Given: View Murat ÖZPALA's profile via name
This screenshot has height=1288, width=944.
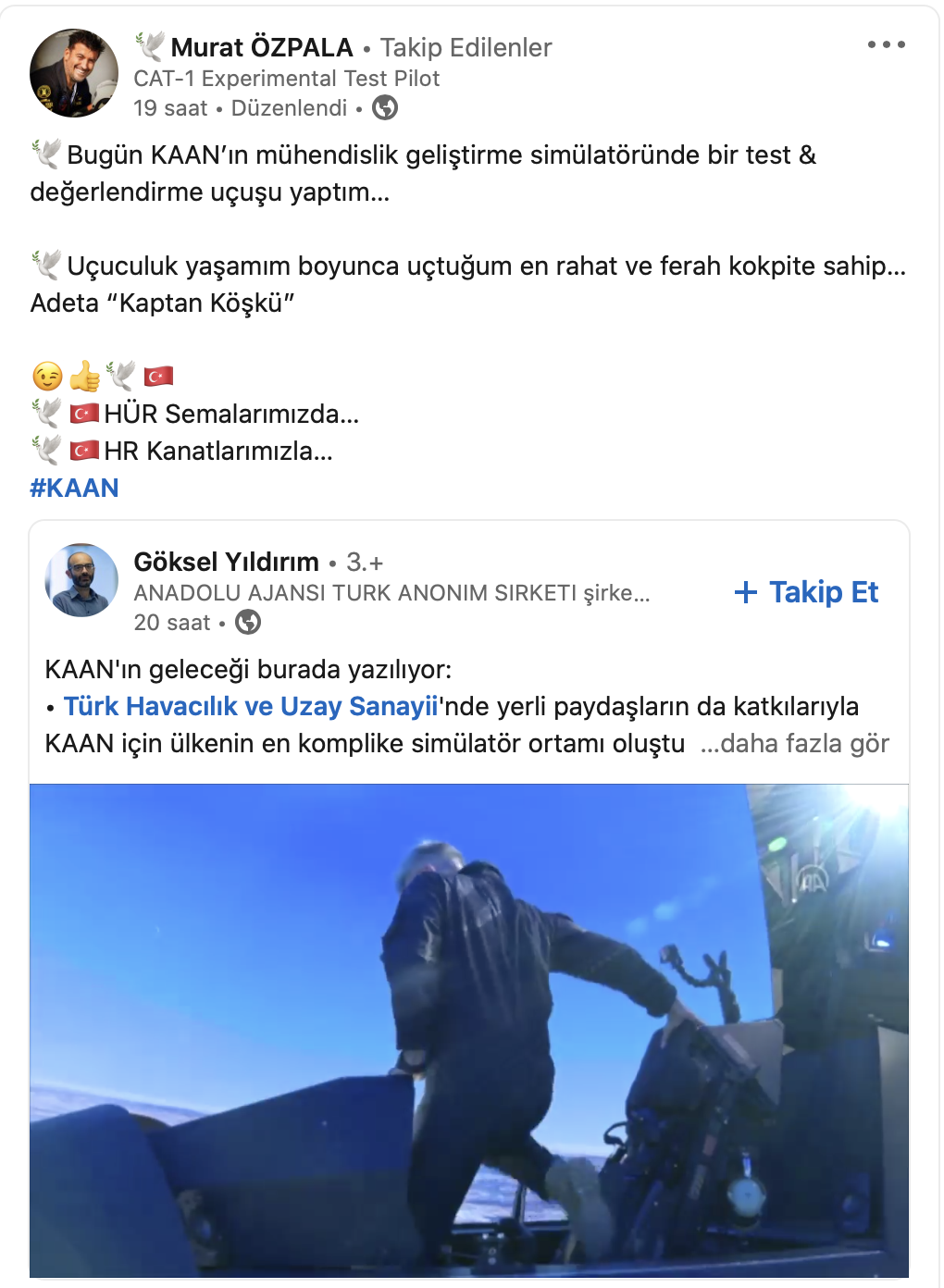Looking at the screenshot, I should [x=262, y=47].
